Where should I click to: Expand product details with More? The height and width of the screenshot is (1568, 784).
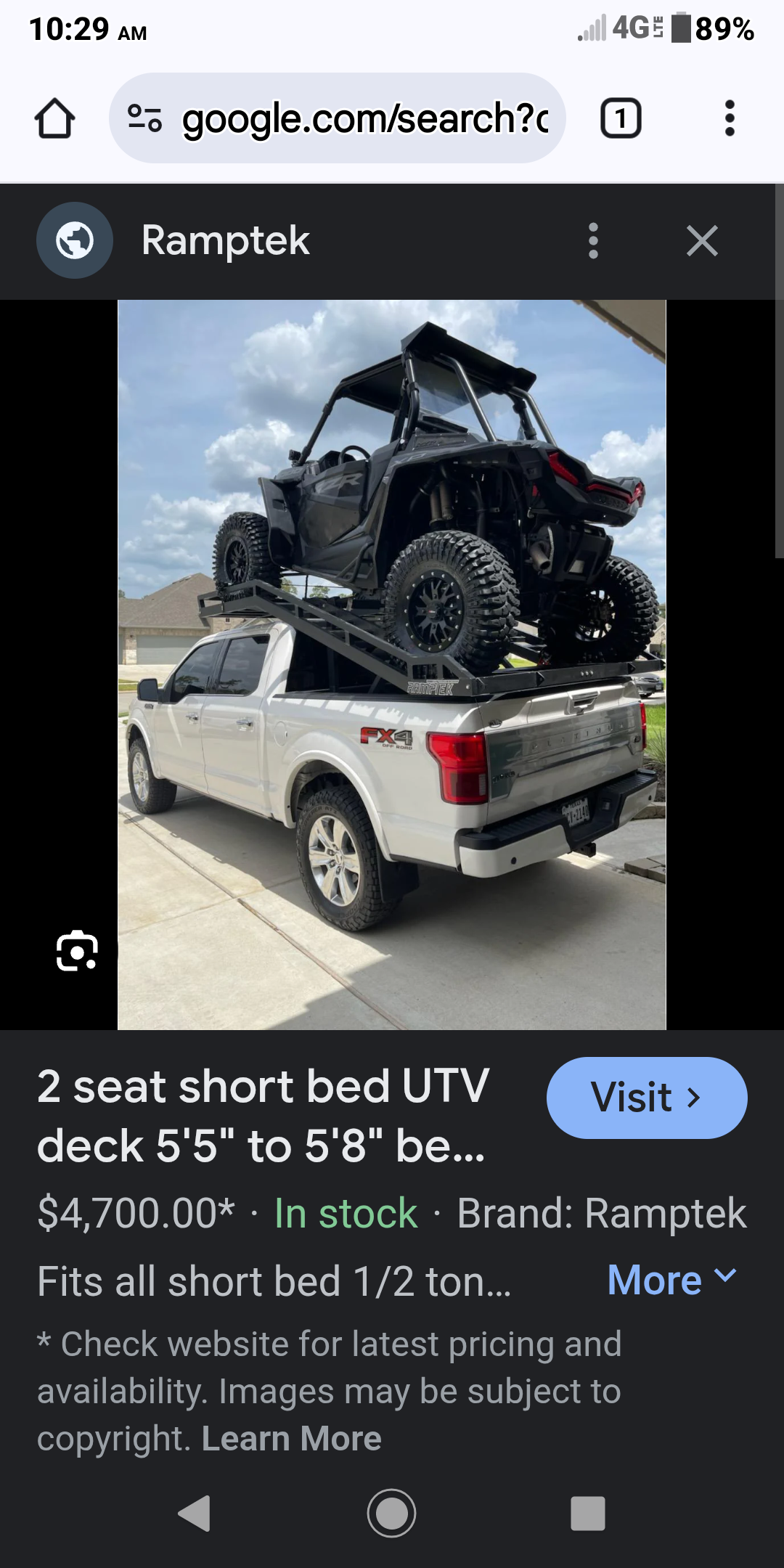[671, 1280]
